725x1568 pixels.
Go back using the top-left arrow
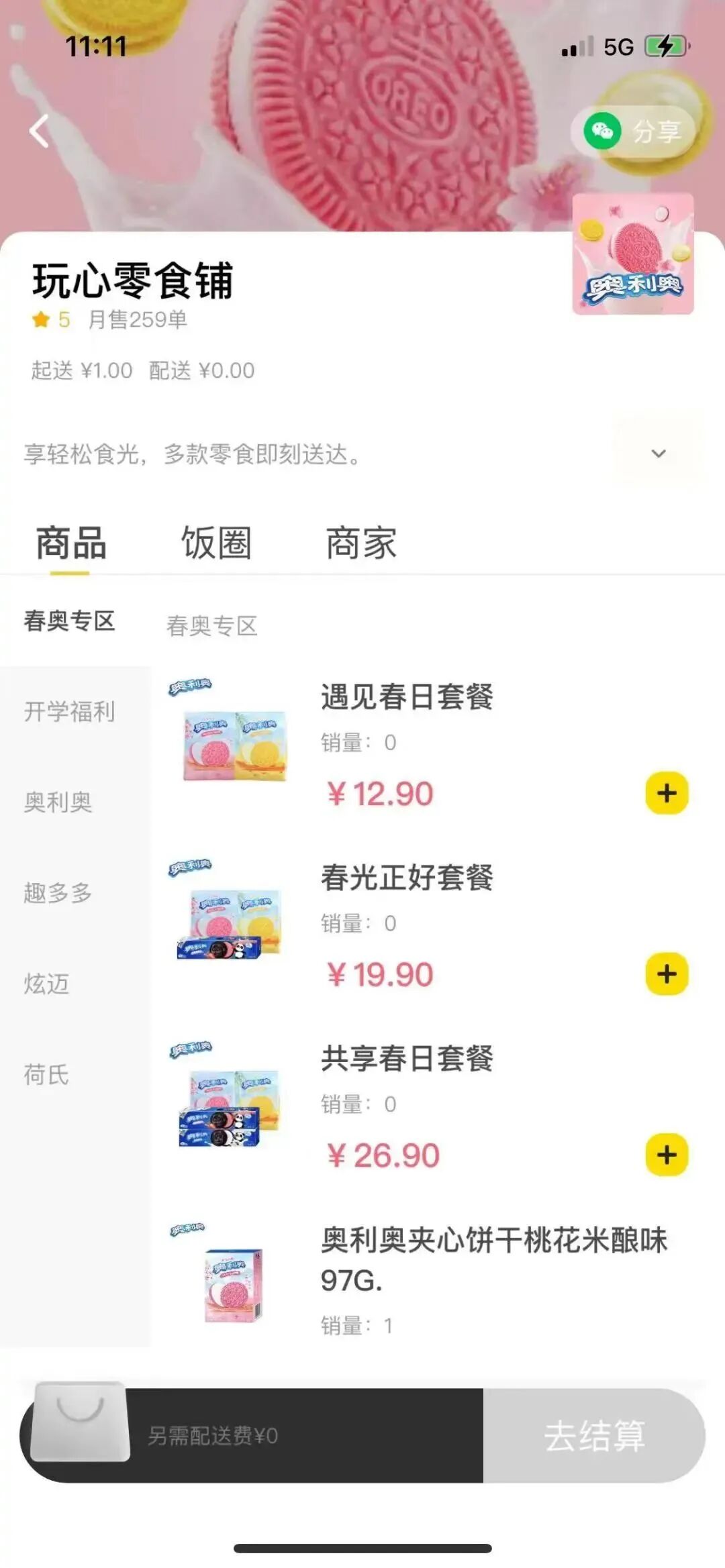point(40,131)
